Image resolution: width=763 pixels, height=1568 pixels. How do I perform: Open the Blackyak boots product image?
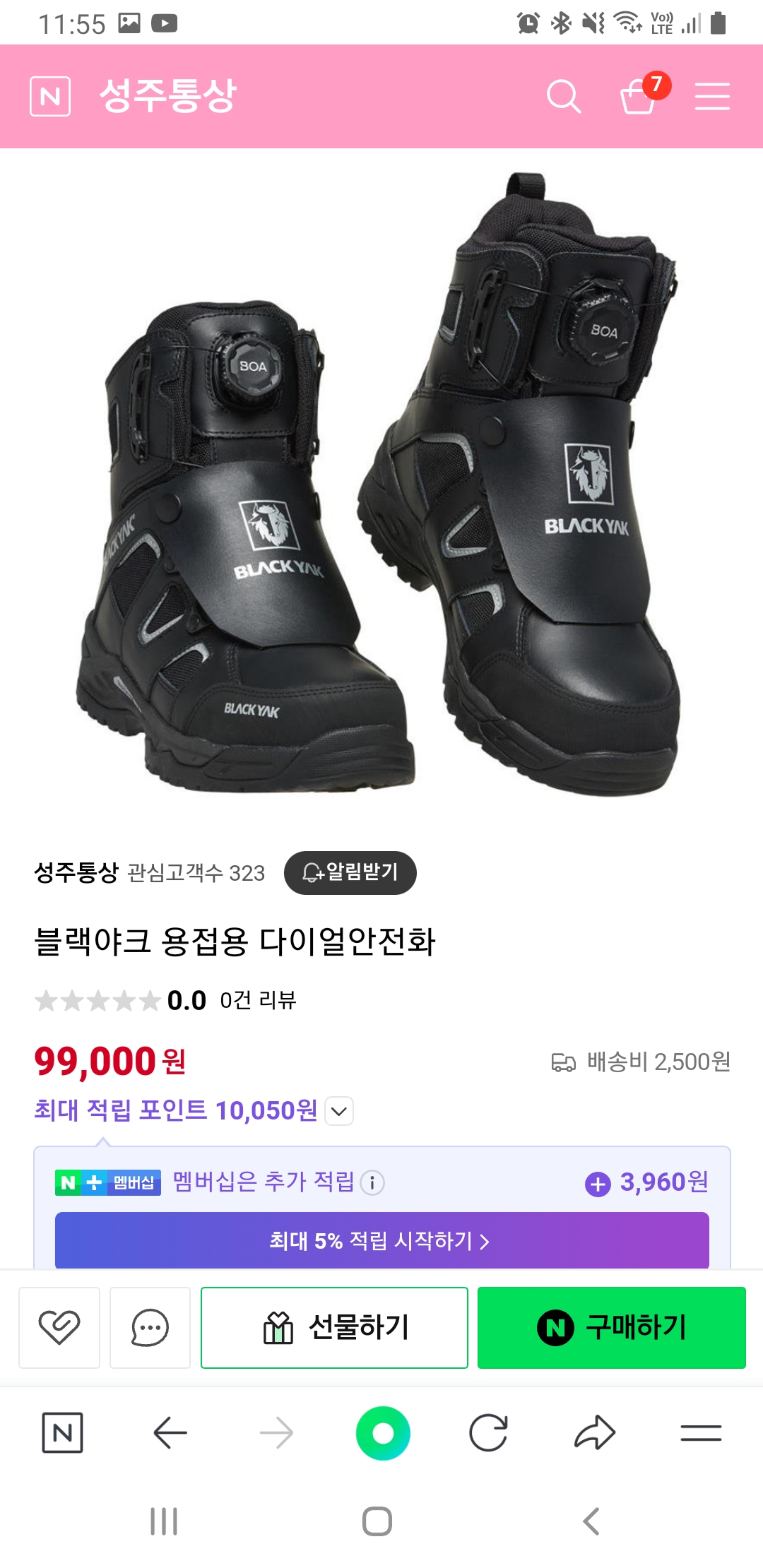pyautogui.click(x=381, y=487)
